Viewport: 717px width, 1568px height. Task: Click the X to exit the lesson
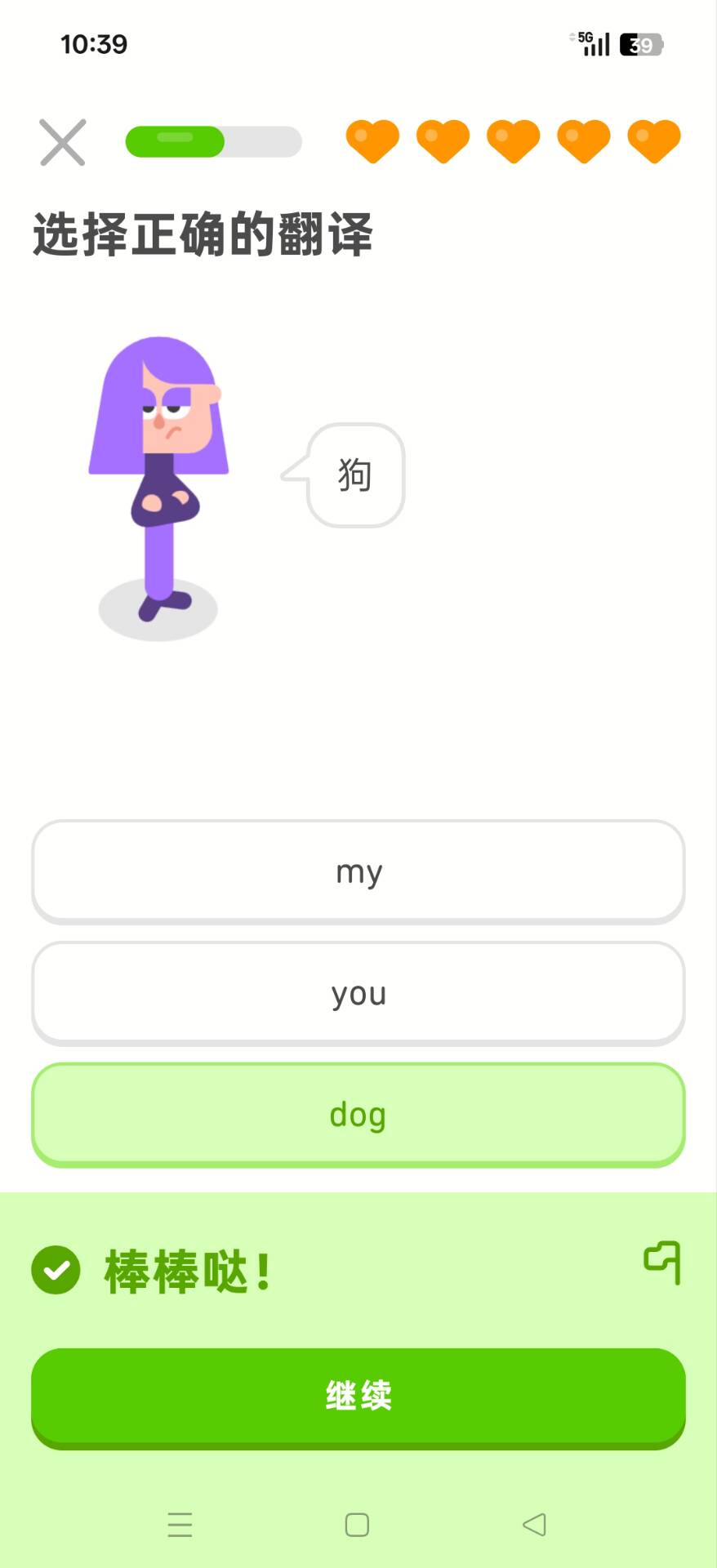click(62, 142)
